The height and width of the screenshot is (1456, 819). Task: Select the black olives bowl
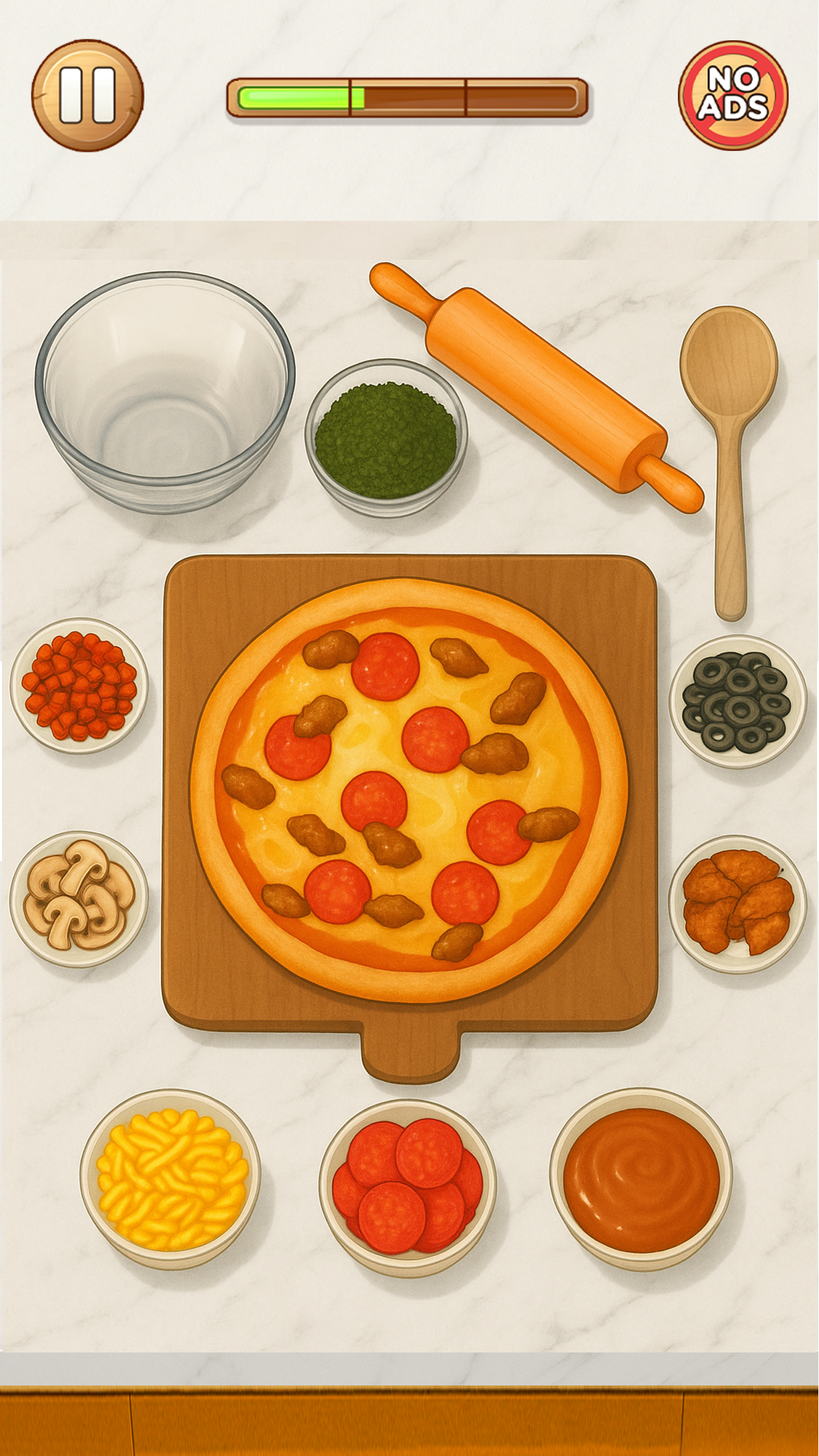(737, 702)
